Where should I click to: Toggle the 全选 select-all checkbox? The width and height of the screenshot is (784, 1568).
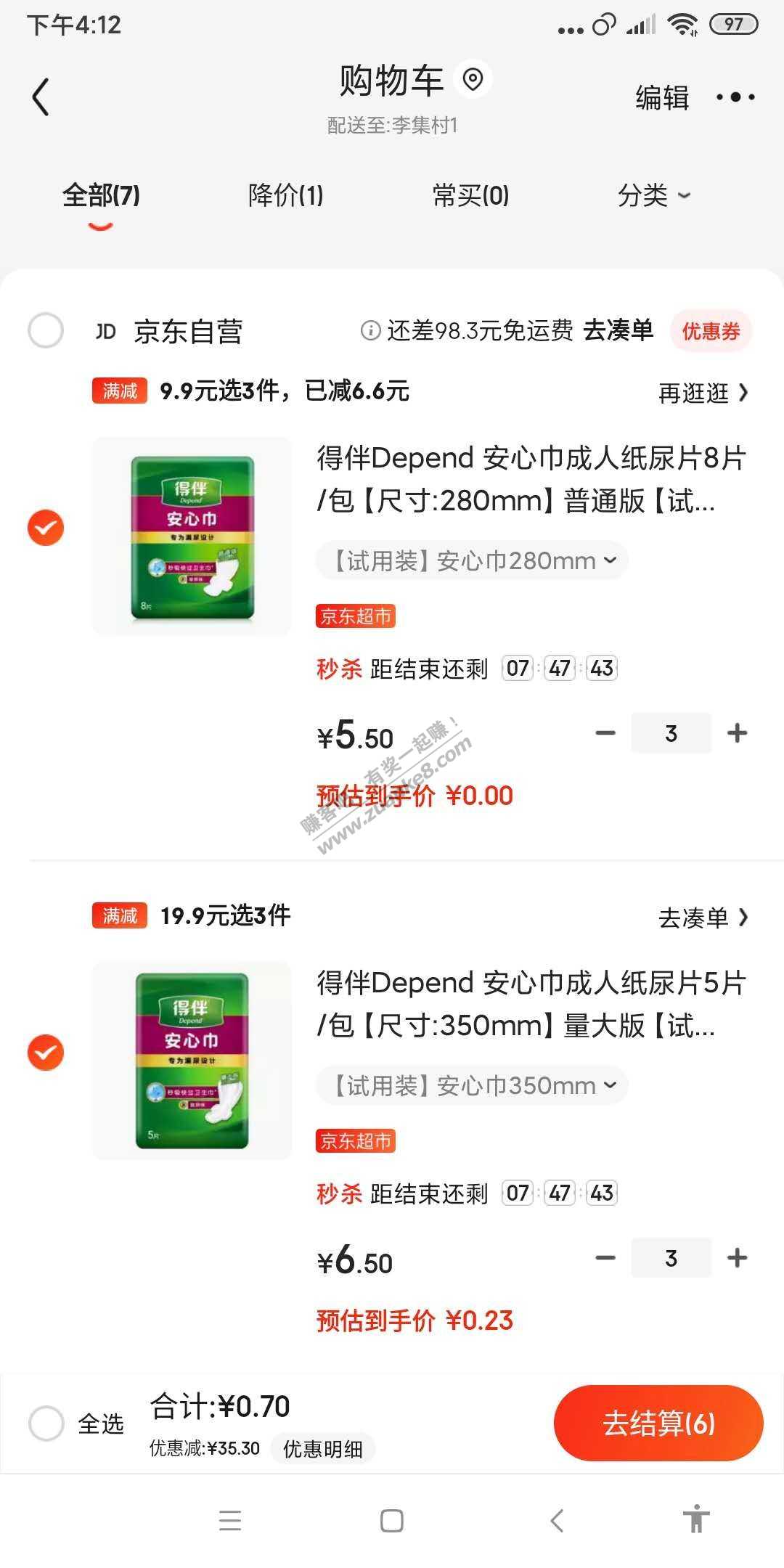click(46, 1424)
